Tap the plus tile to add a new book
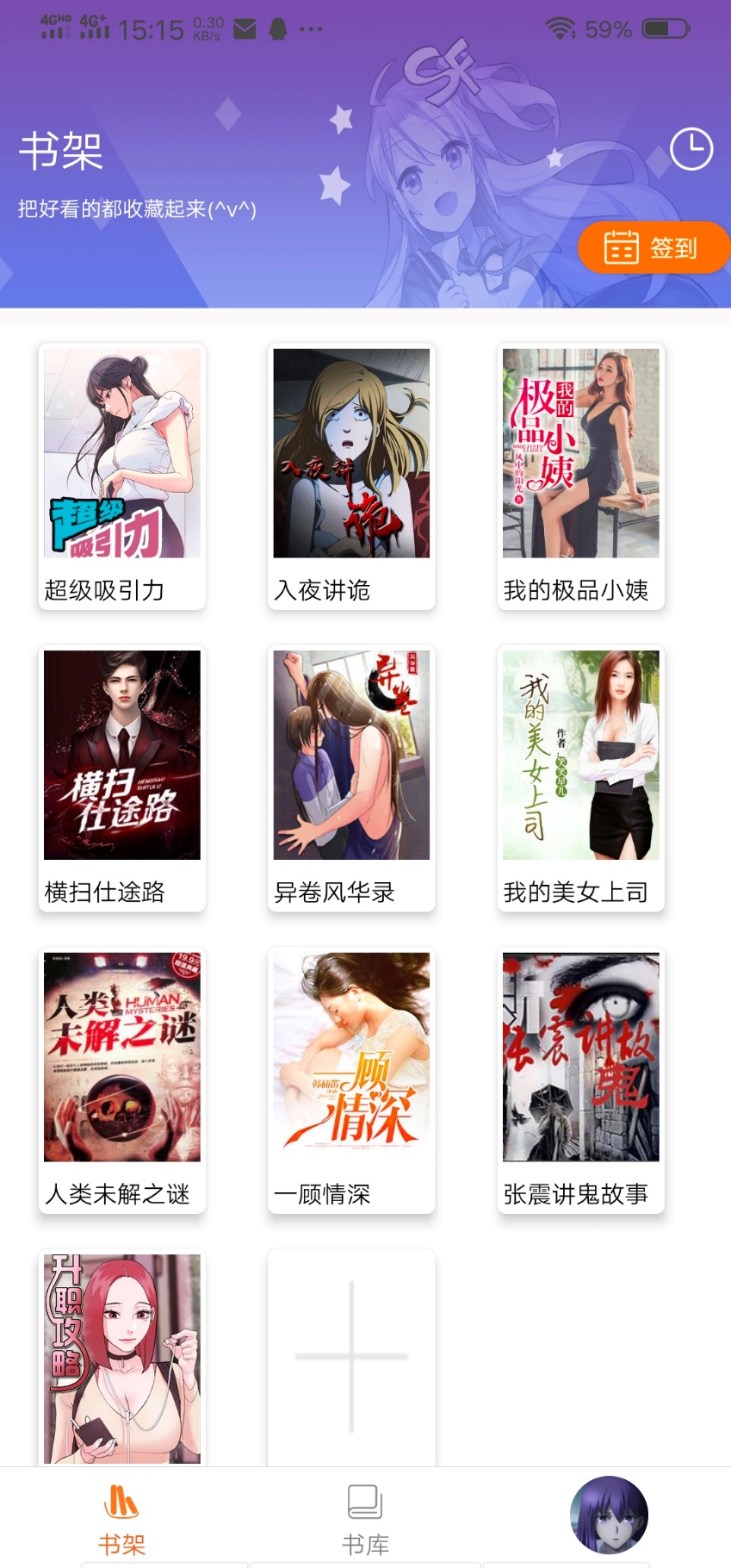Image resolution: width=731 pixels, height=1568 pixels. point(350,1355)
